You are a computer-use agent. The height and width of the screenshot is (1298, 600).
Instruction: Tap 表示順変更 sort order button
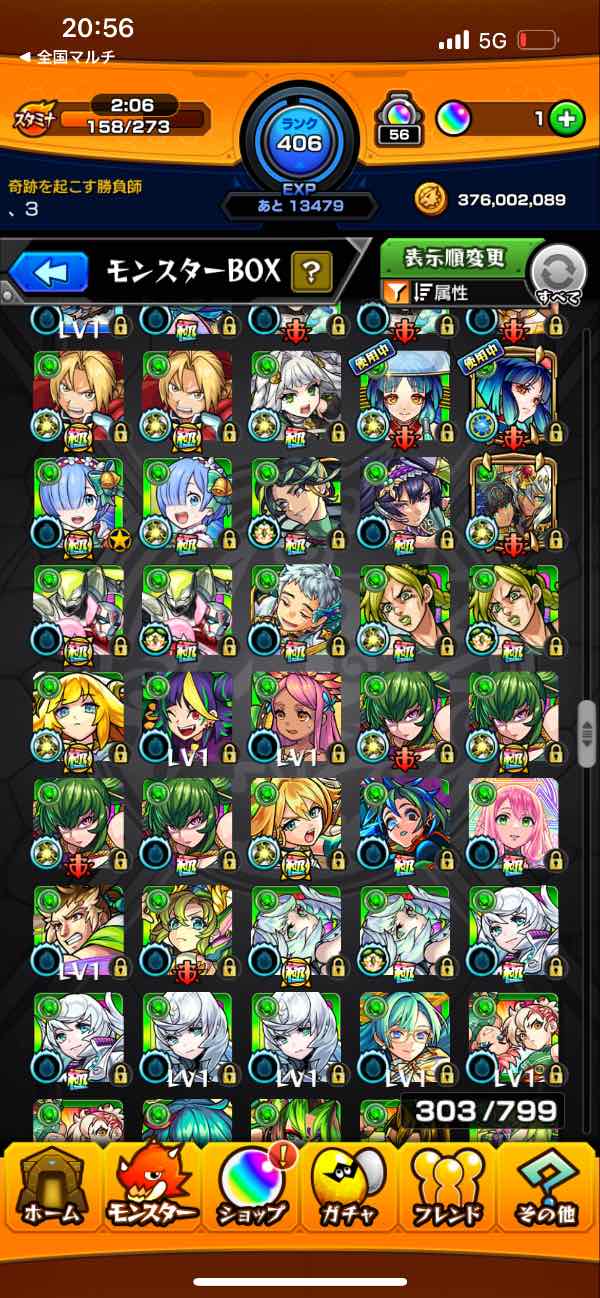(x=455, y=258)
